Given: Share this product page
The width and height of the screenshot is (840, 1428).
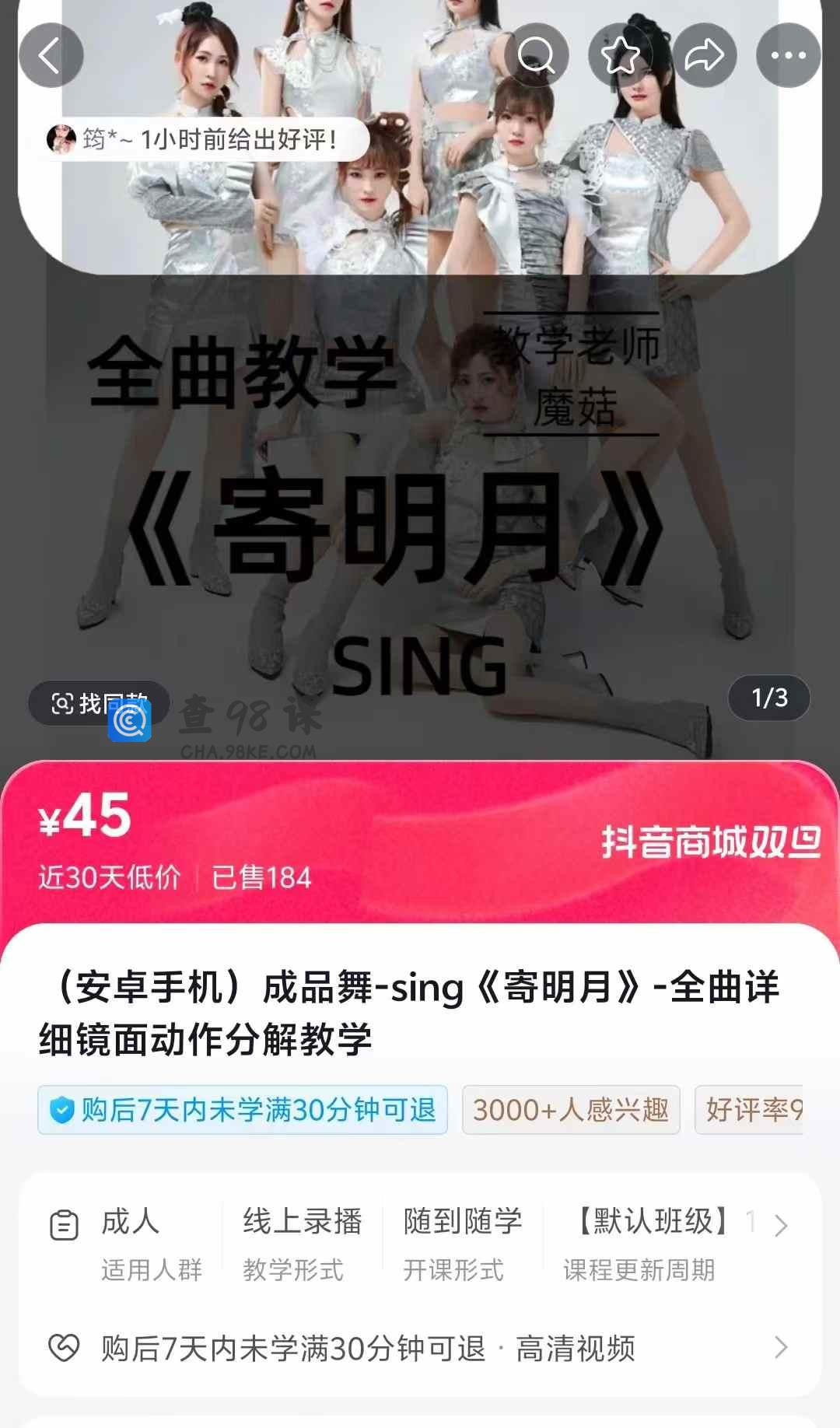Looking at the screenshot, I should [x=704, y=55].
